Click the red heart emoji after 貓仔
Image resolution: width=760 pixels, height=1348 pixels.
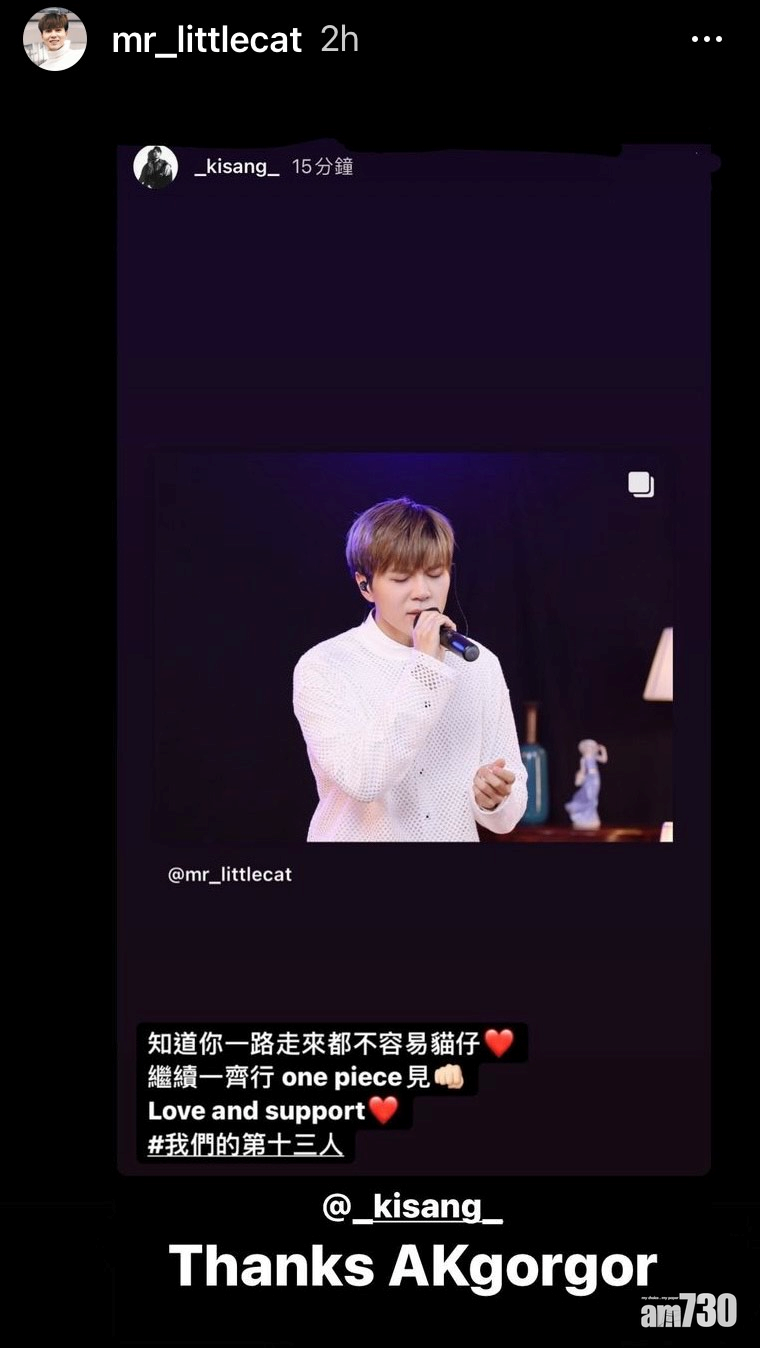(498, 1041)
